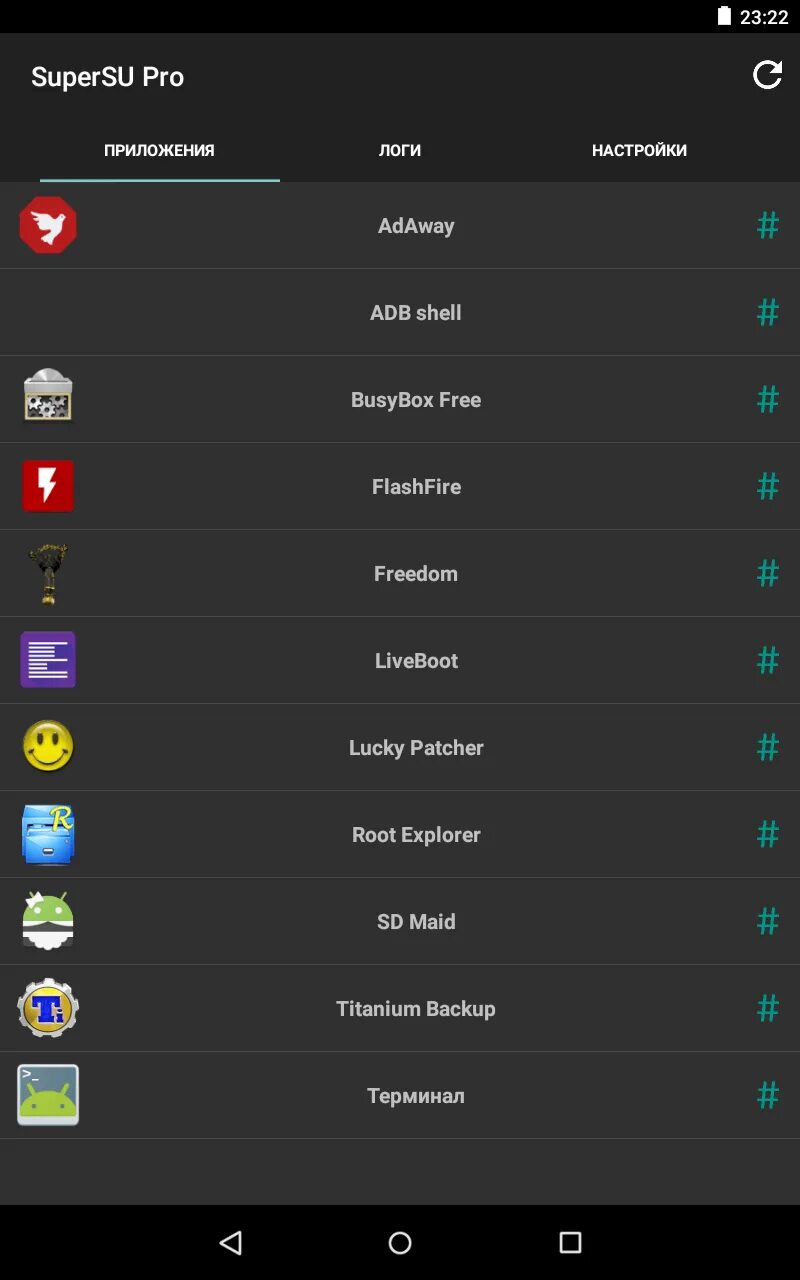This screenshot has width=800, height=1280.
Task: Open FlashFire root settings
Action: [400, 487]
